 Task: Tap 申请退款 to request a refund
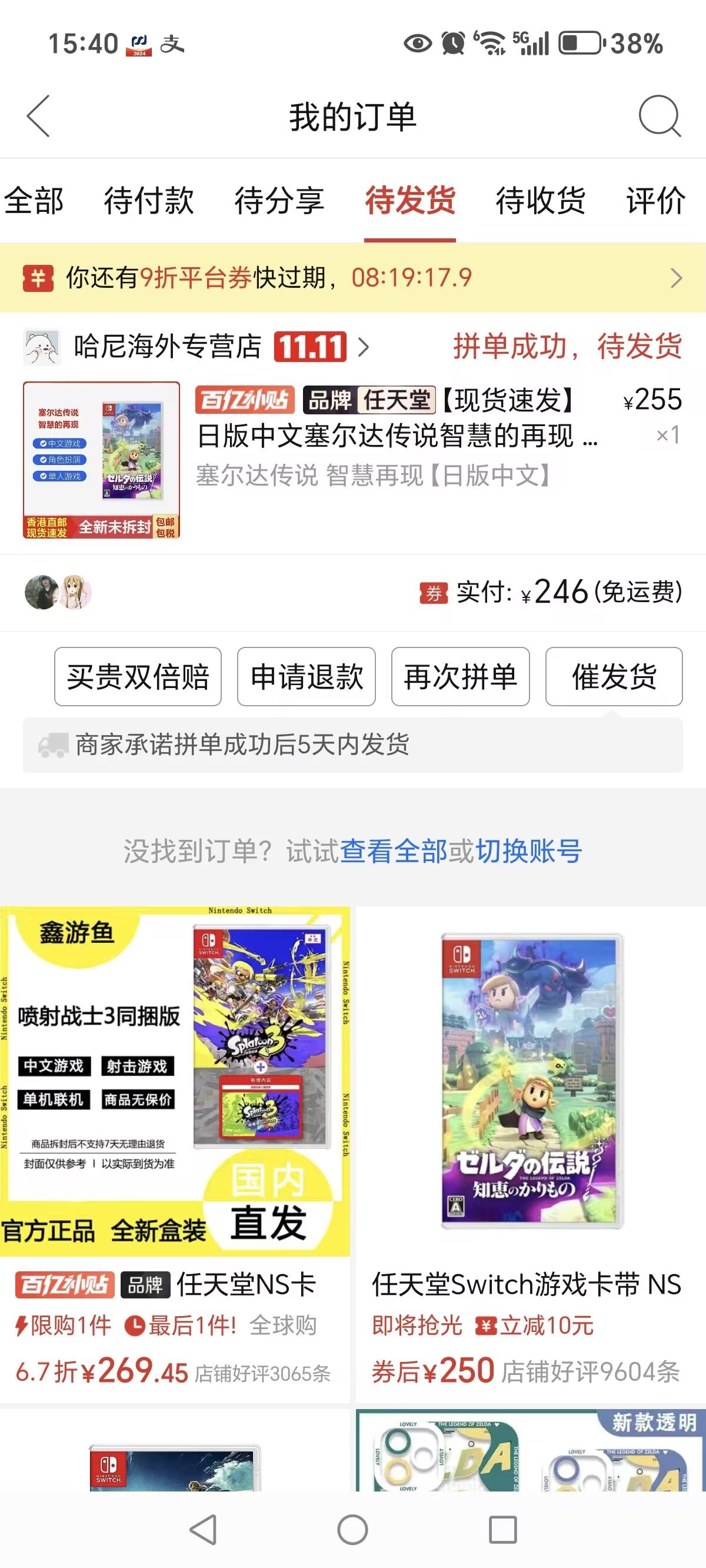306,677
